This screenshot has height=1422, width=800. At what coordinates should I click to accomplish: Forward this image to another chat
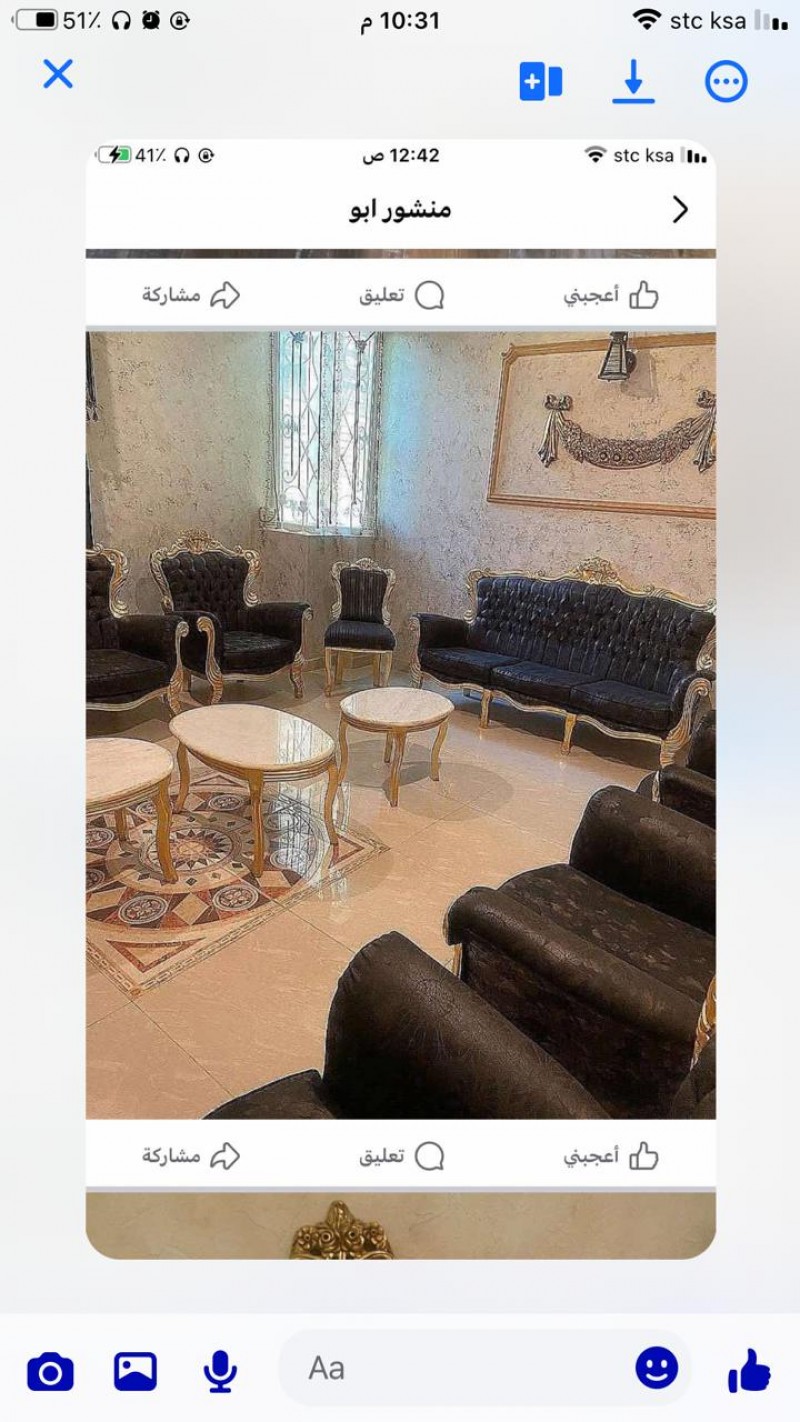(541, 81)
